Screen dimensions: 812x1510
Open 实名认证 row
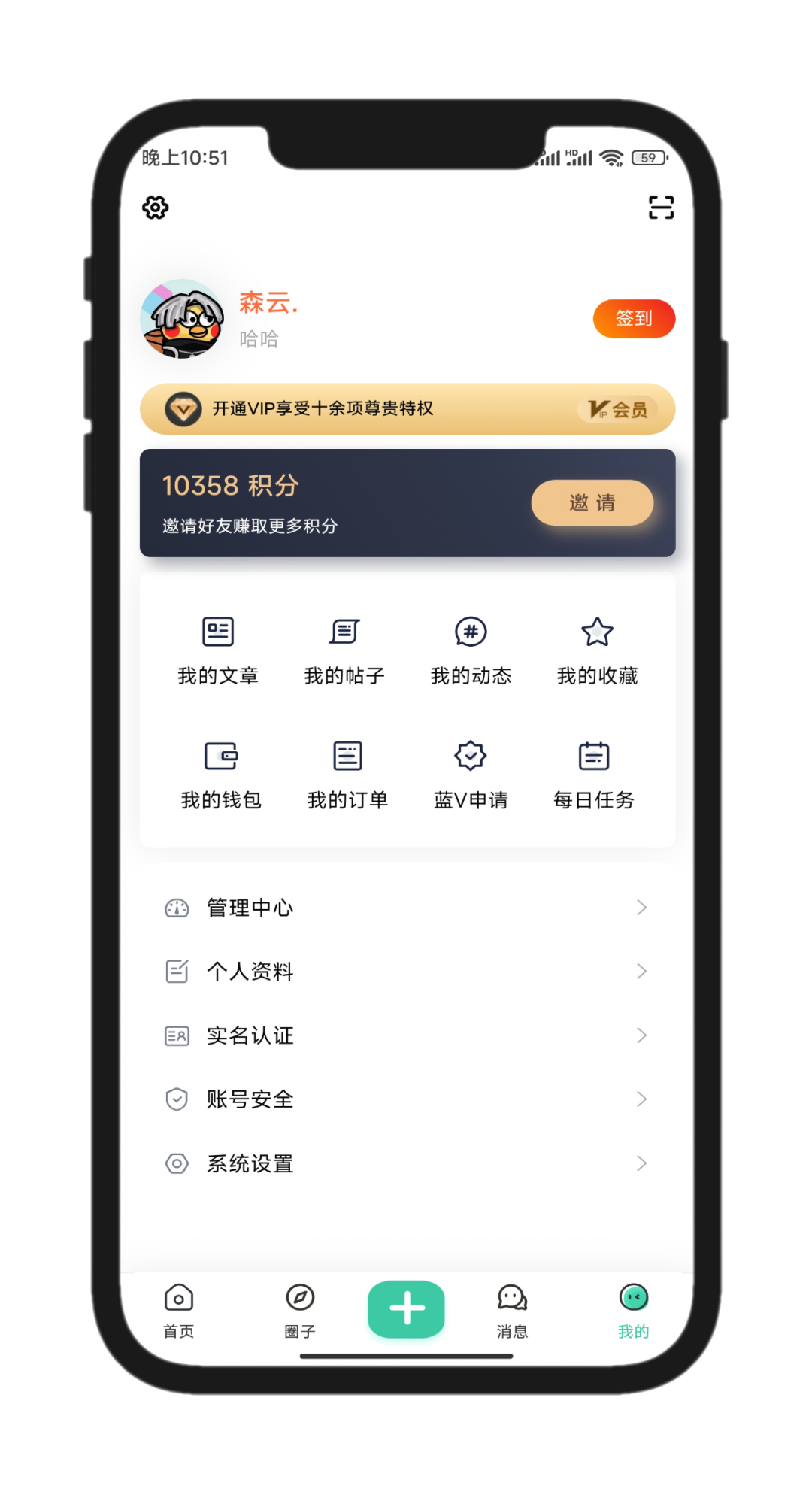[406, 1035]
